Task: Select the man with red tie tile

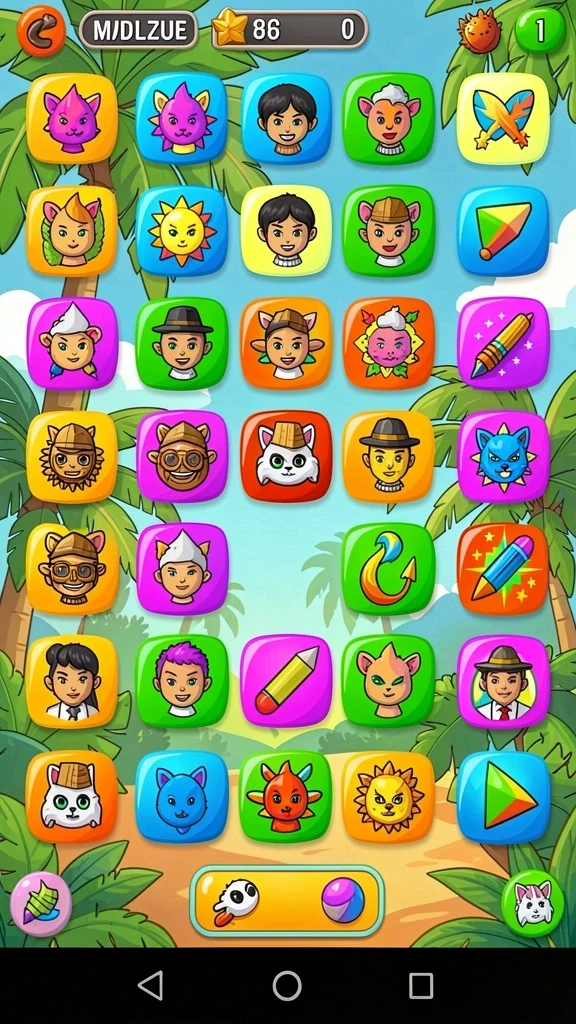Action: coord(503,680)
